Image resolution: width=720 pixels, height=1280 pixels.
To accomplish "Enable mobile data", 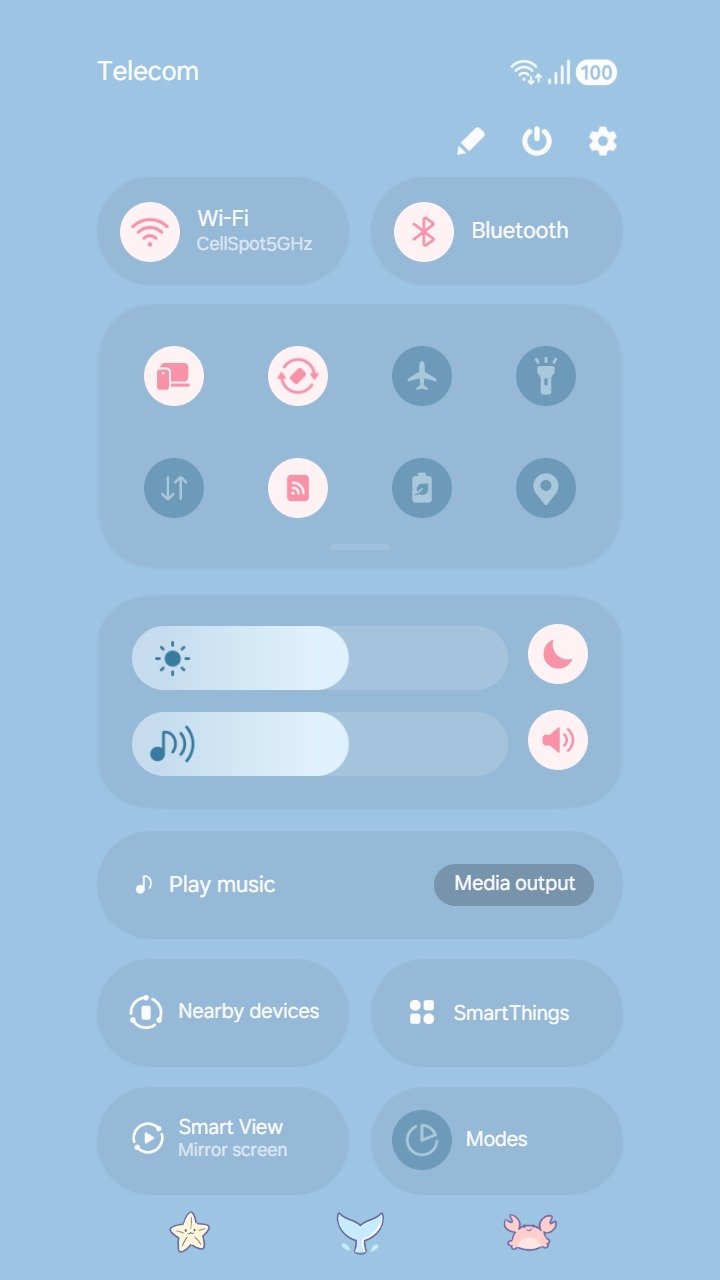I will coord(174,488).
